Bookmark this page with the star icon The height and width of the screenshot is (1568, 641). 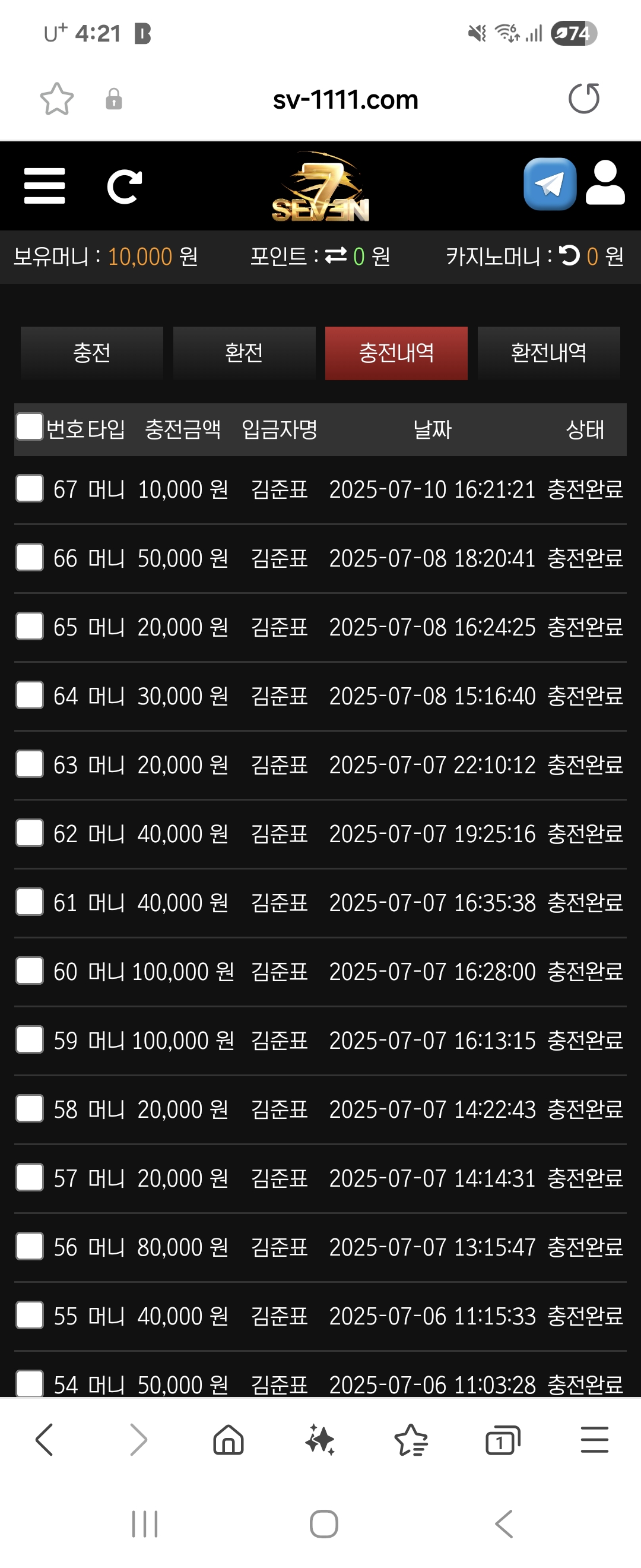(57, 99)
